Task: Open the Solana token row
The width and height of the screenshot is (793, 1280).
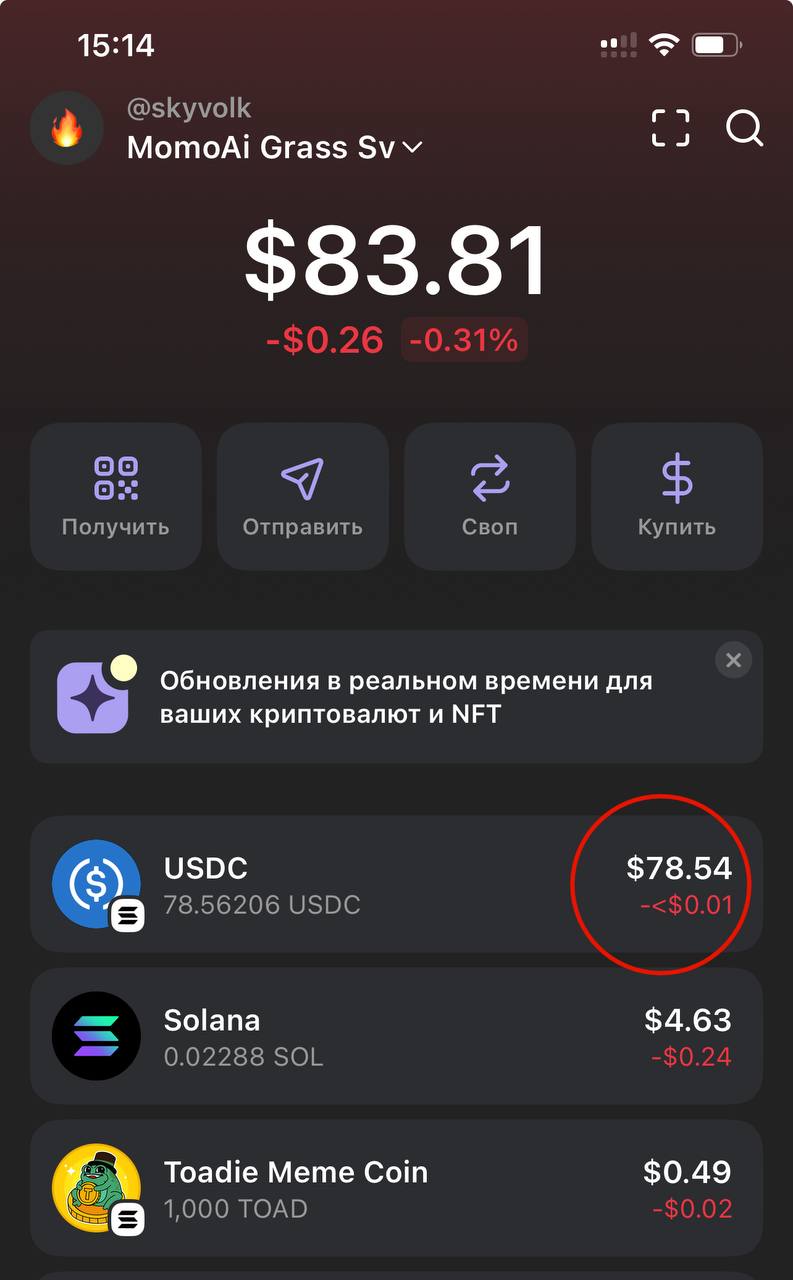Action: 396,1036
